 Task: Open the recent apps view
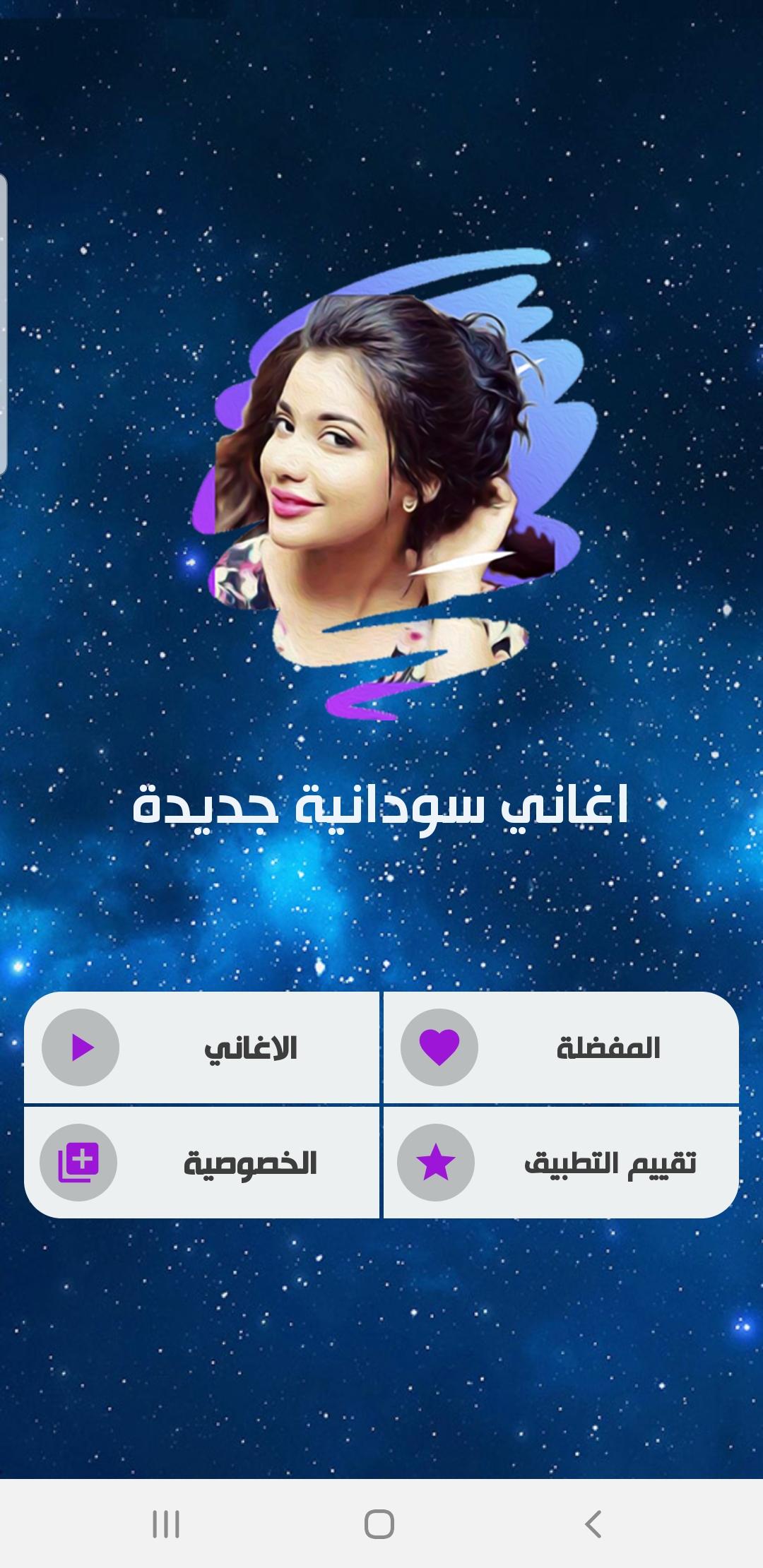coord(166,1524)
